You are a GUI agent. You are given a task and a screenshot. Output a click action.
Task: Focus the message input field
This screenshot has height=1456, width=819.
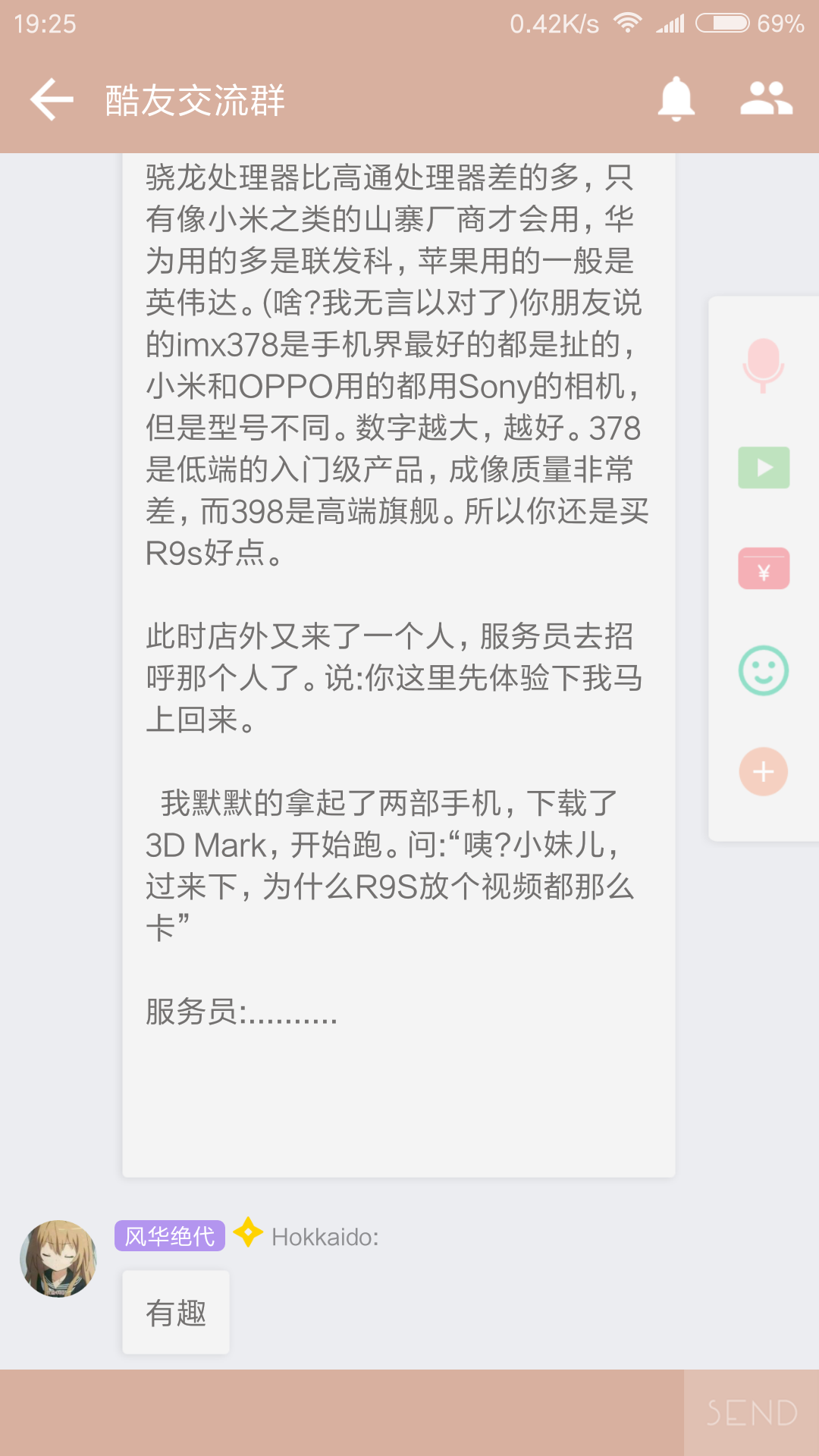(x=341, y=1413)
